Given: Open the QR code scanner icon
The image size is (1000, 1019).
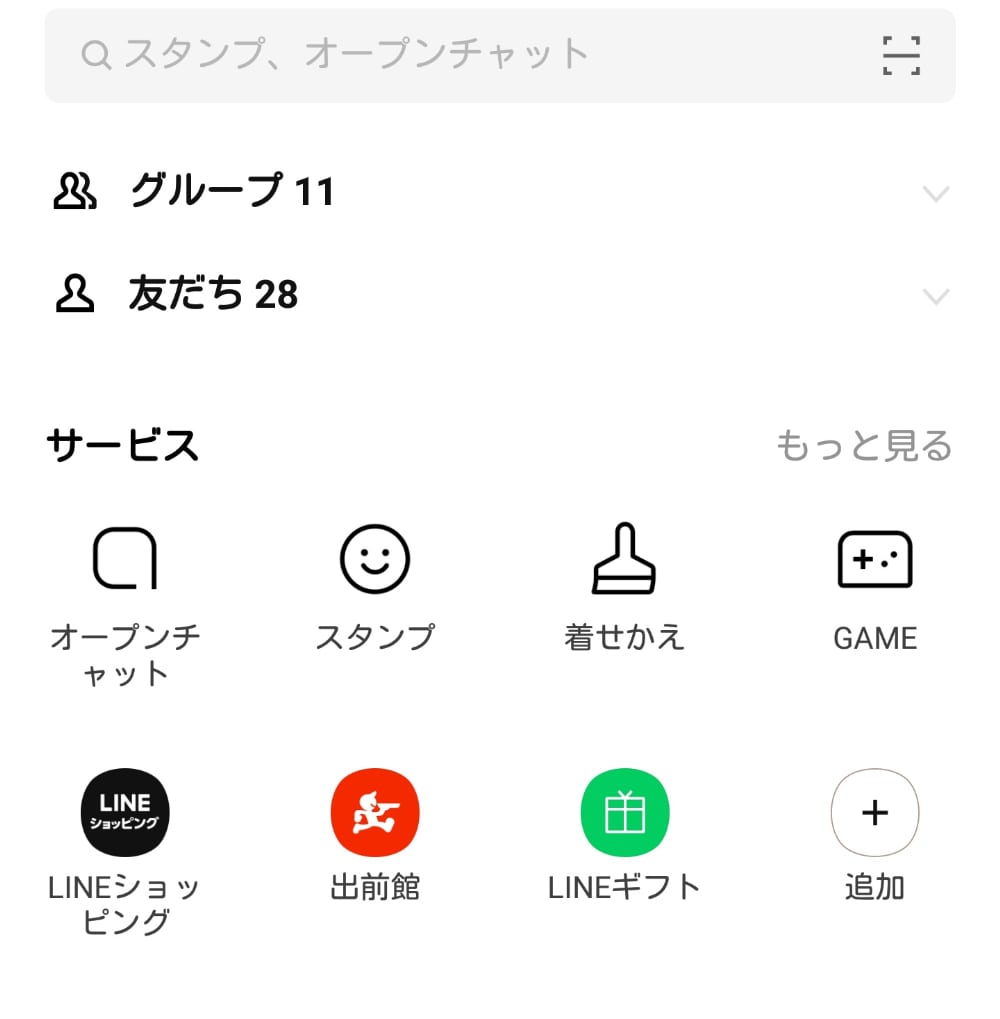Looking at the screenshot, I should point(901,55).
